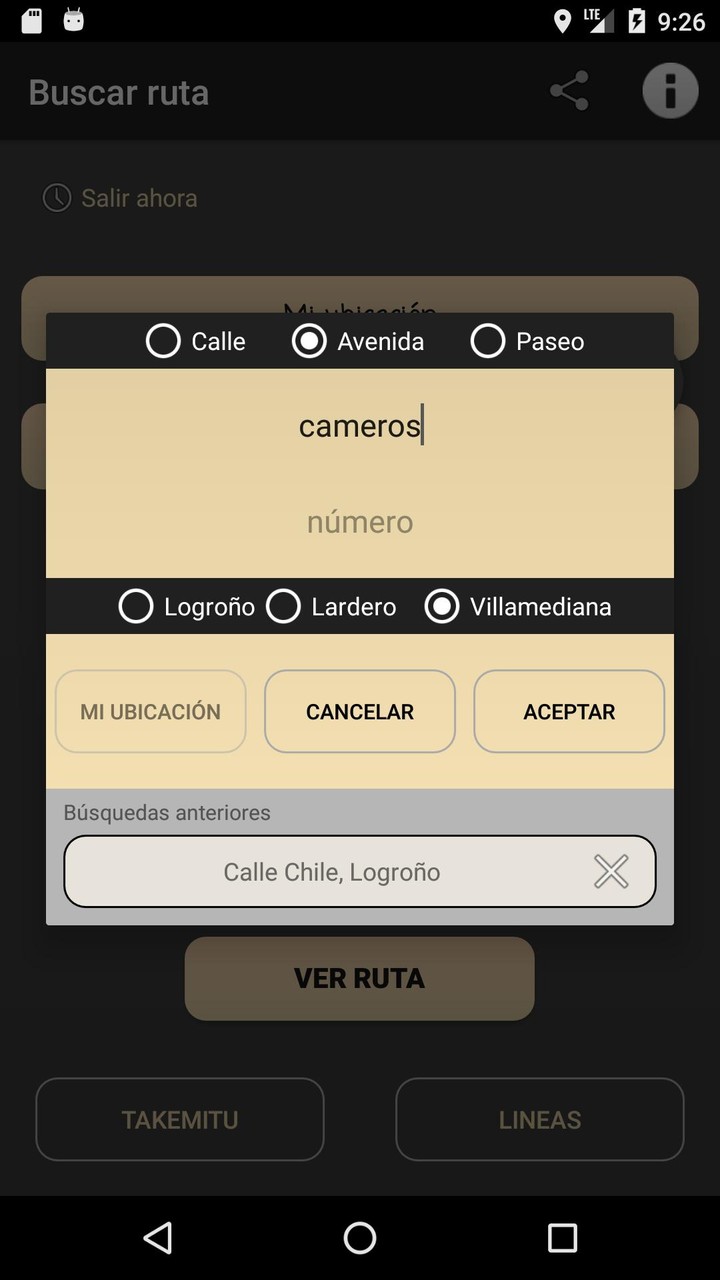Cancel the dialog with CANCELAR
720x1280 pixels.
tap(359, 711)
